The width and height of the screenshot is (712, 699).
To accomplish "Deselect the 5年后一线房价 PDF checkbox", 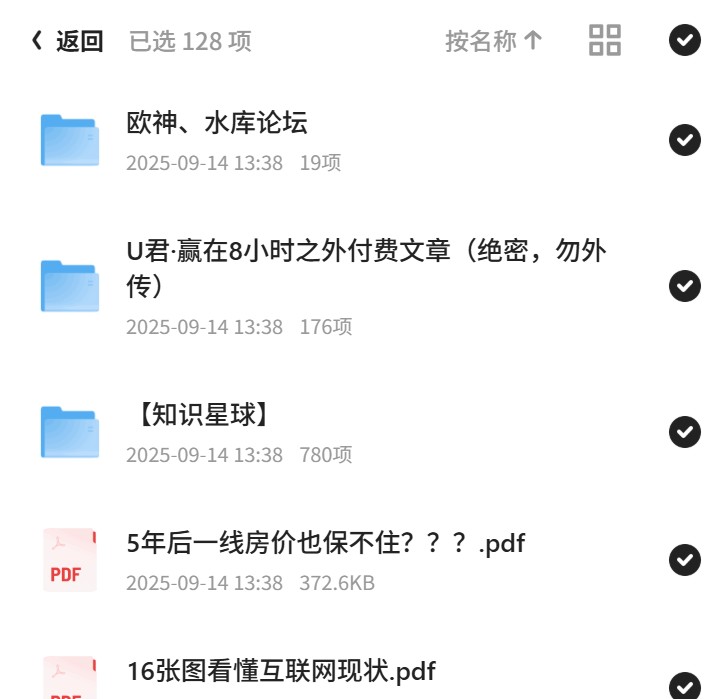I will (684, 560).
